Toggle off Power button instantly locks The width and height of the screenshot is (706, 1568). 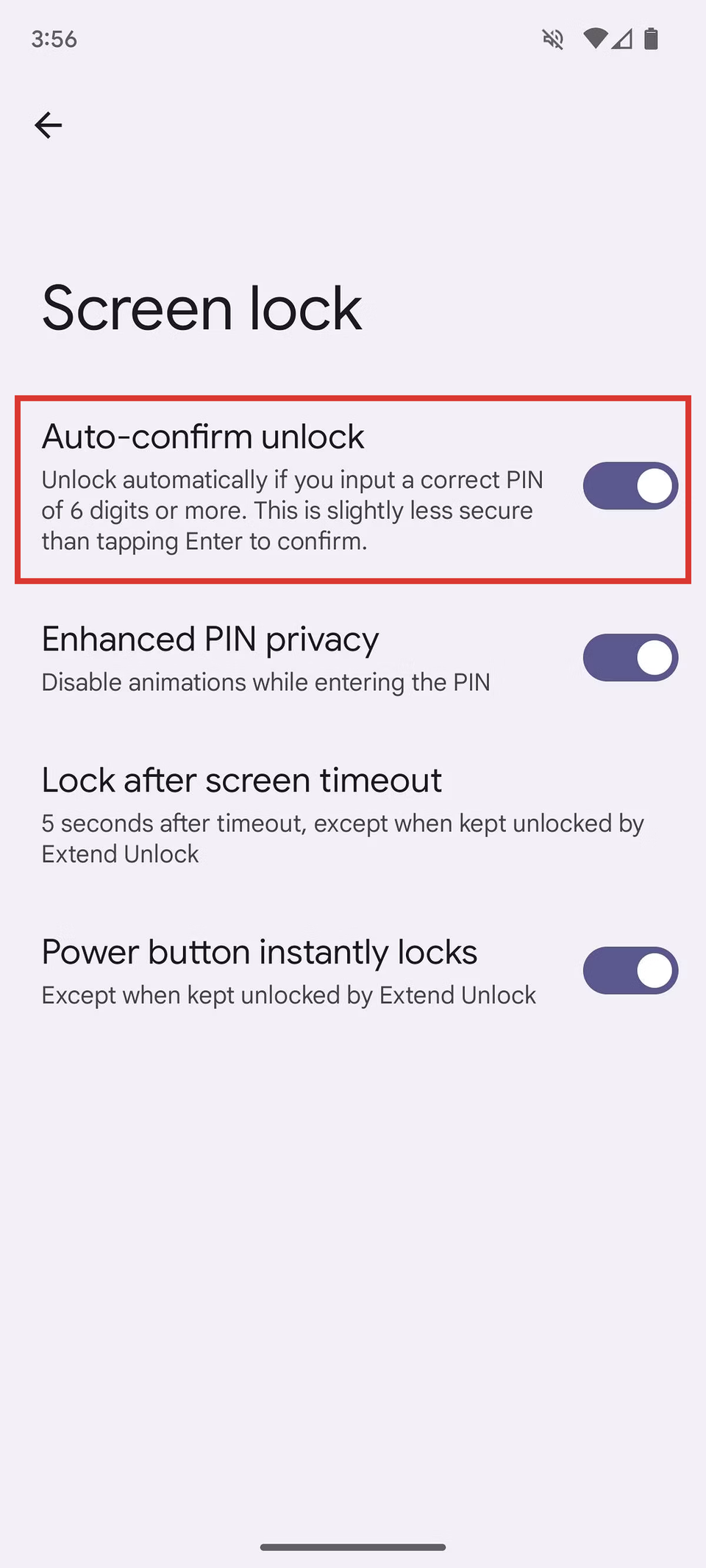[x=630, y=971]
